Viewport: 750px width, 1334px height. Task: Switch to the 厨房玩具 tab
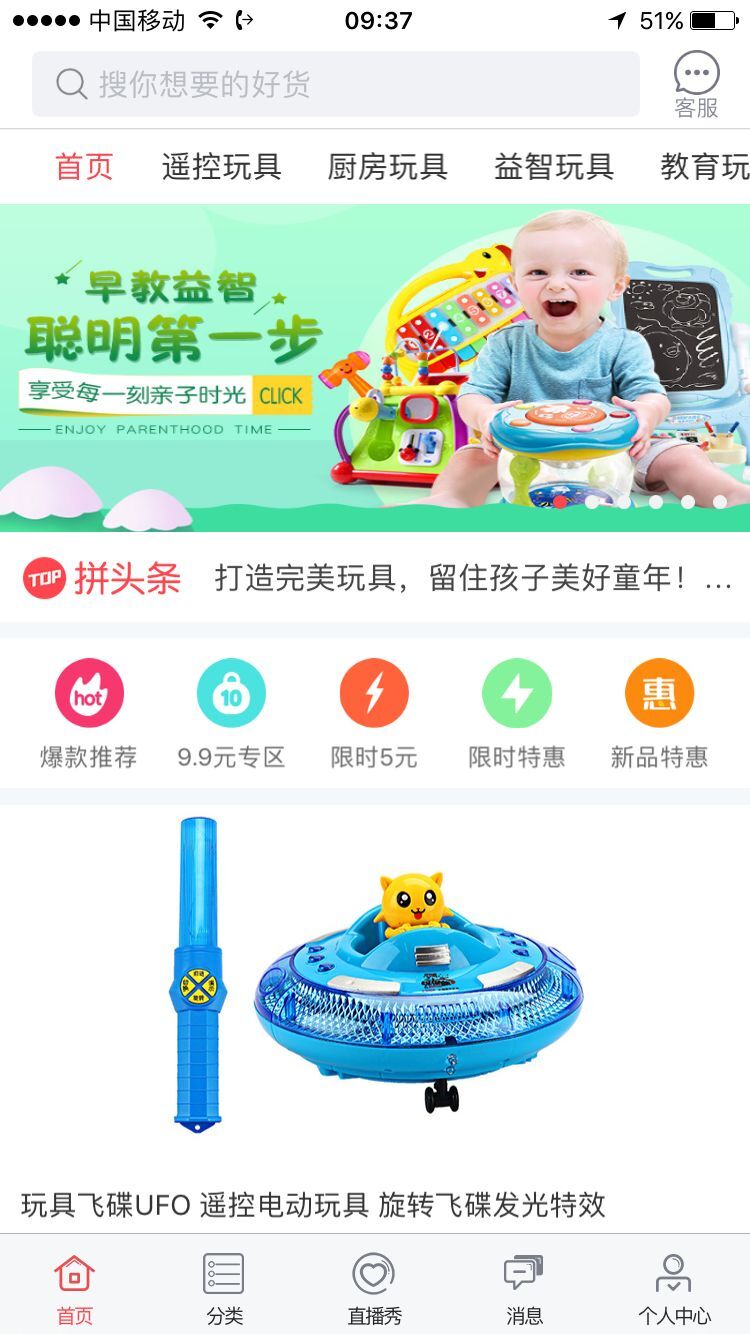coord(387,167)
